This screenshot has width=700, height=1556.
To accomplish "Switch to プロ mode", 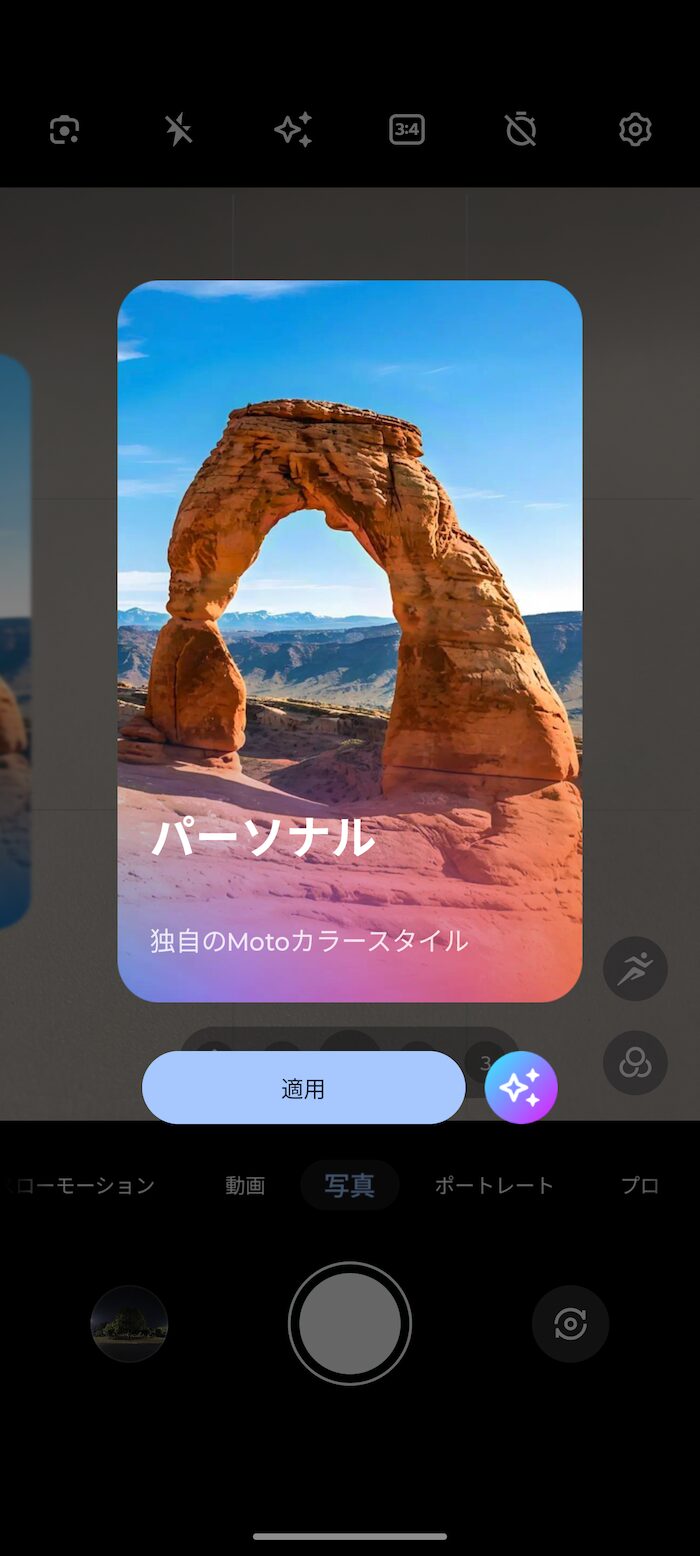I will (x=640, y=1186).
